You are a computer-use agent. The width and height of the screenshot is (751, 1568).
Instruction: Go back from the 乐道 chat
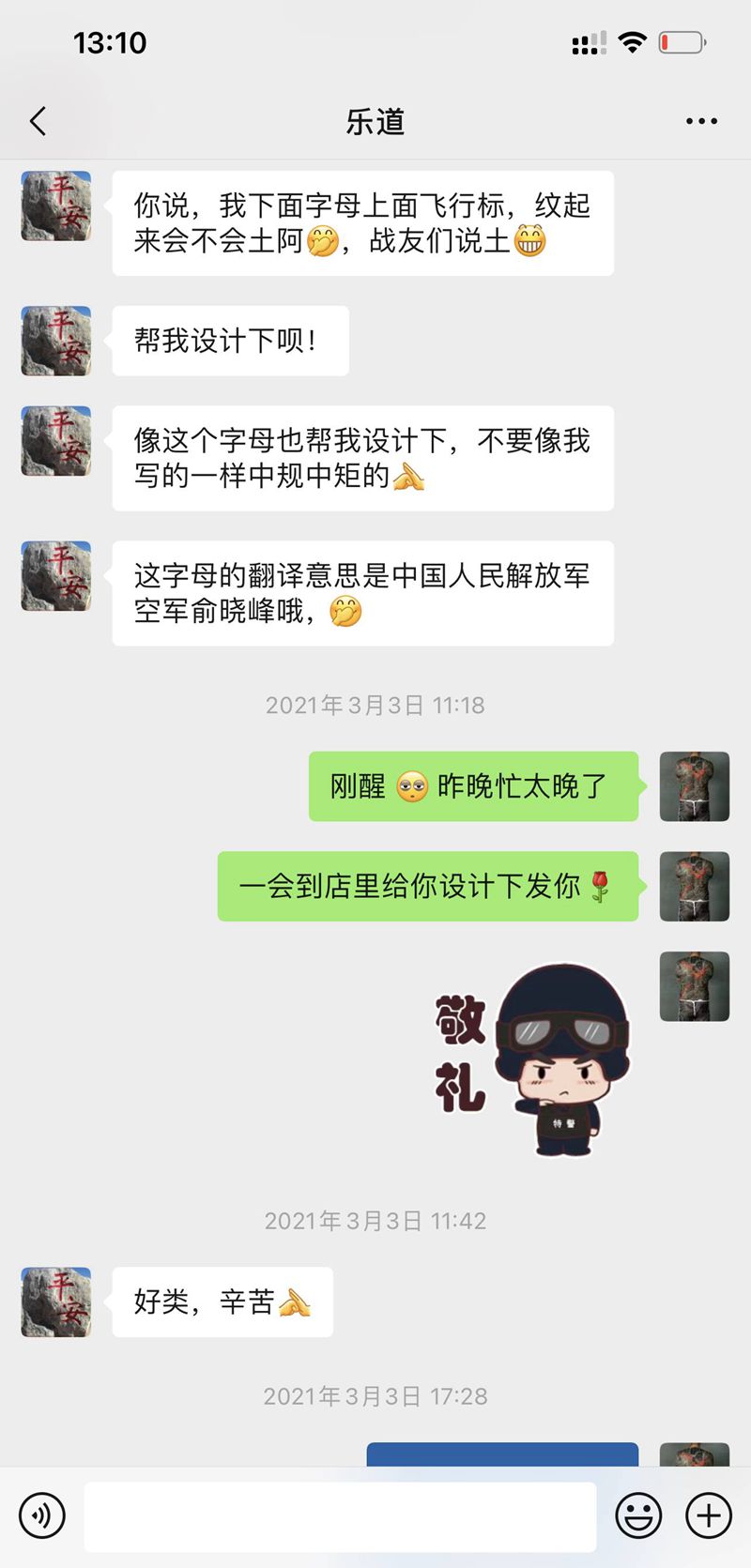(38, 121)
